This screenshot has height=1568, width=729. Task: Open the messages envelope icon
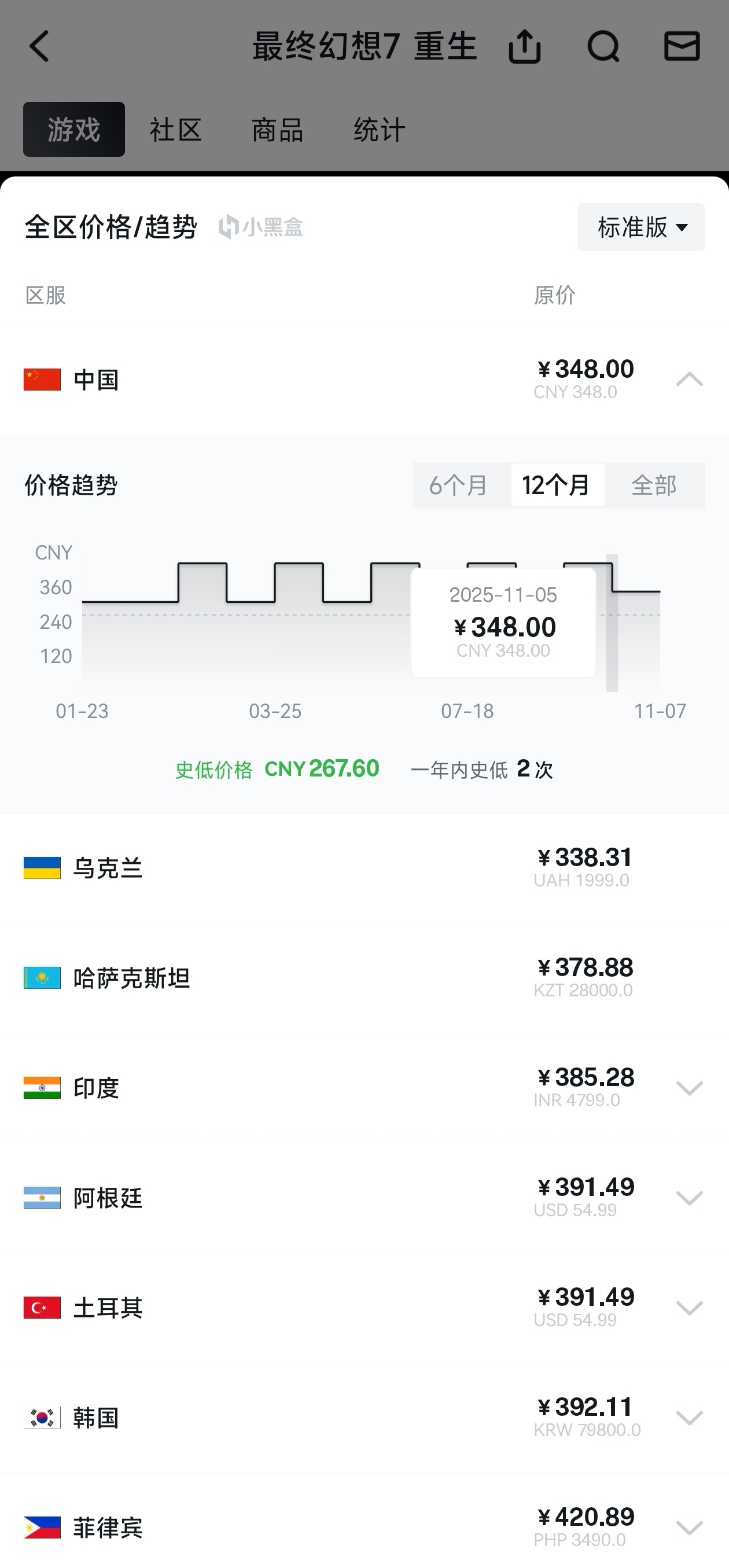tap(682, 47)
